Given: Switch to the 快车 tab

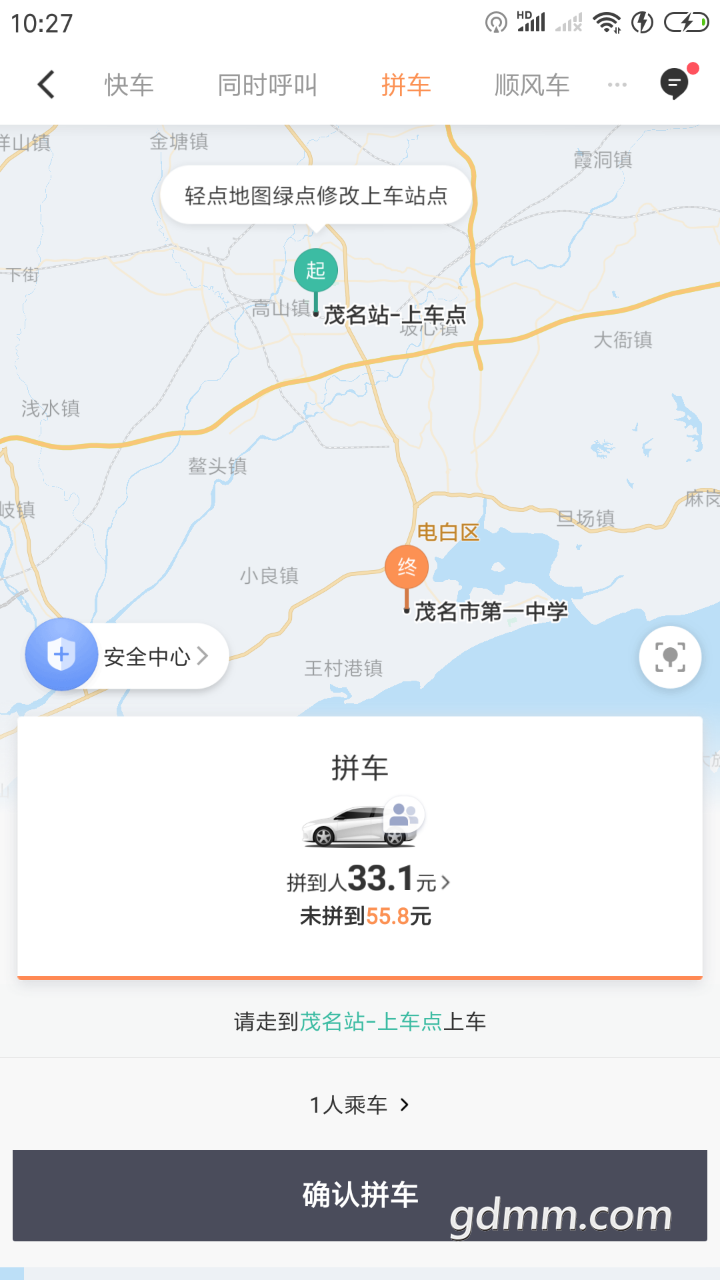Looking at the screenshot, I should coord(129,85).
